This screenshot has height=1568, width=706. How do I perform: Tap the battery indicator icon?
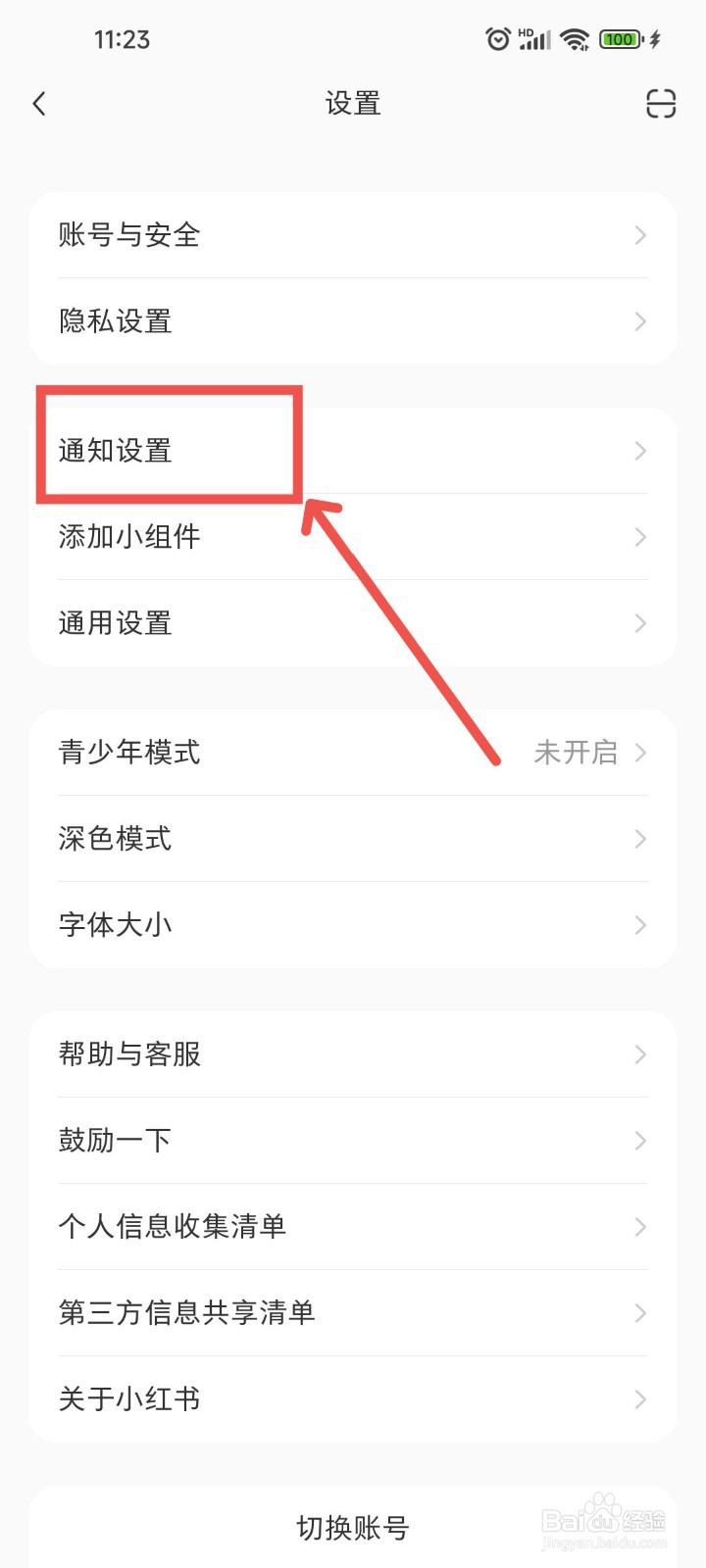coord(619,39)
